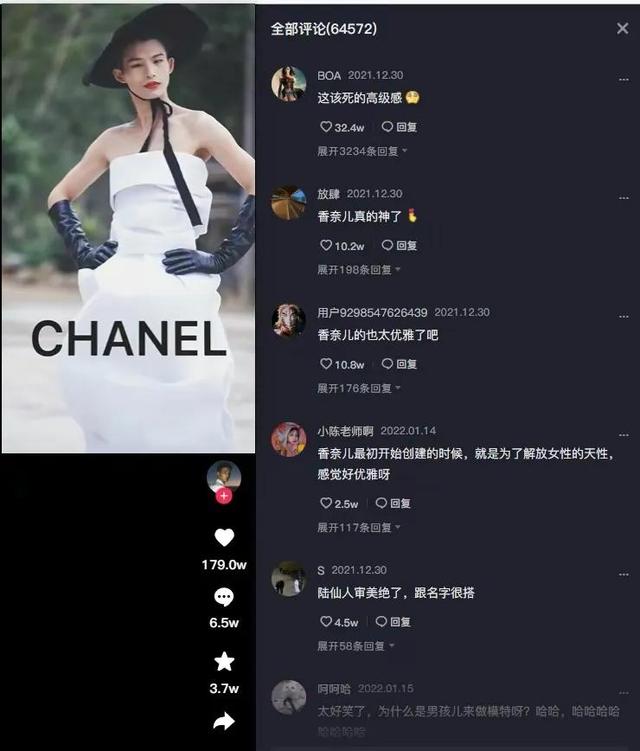Reply to 用户9298547626439's comment
640x751 pixels.
click(400, 364)
